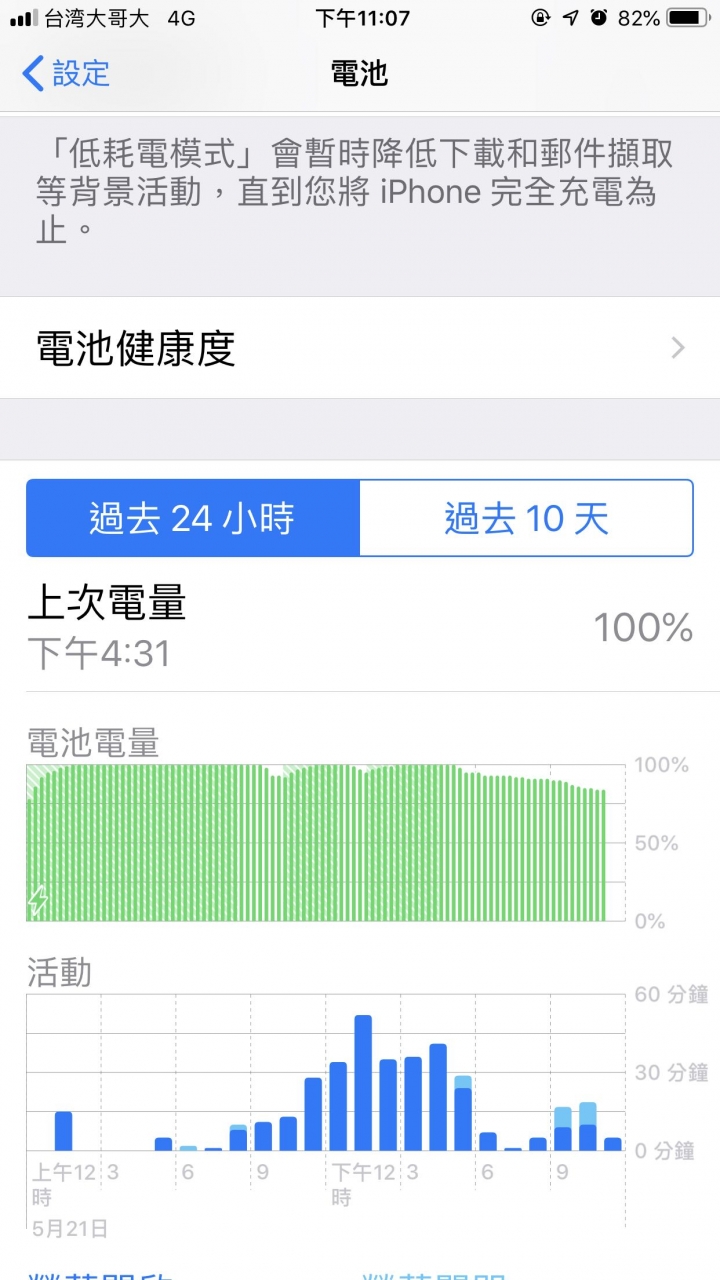Open 電池健康度
Screen dimensions: 720x1280
360,348
